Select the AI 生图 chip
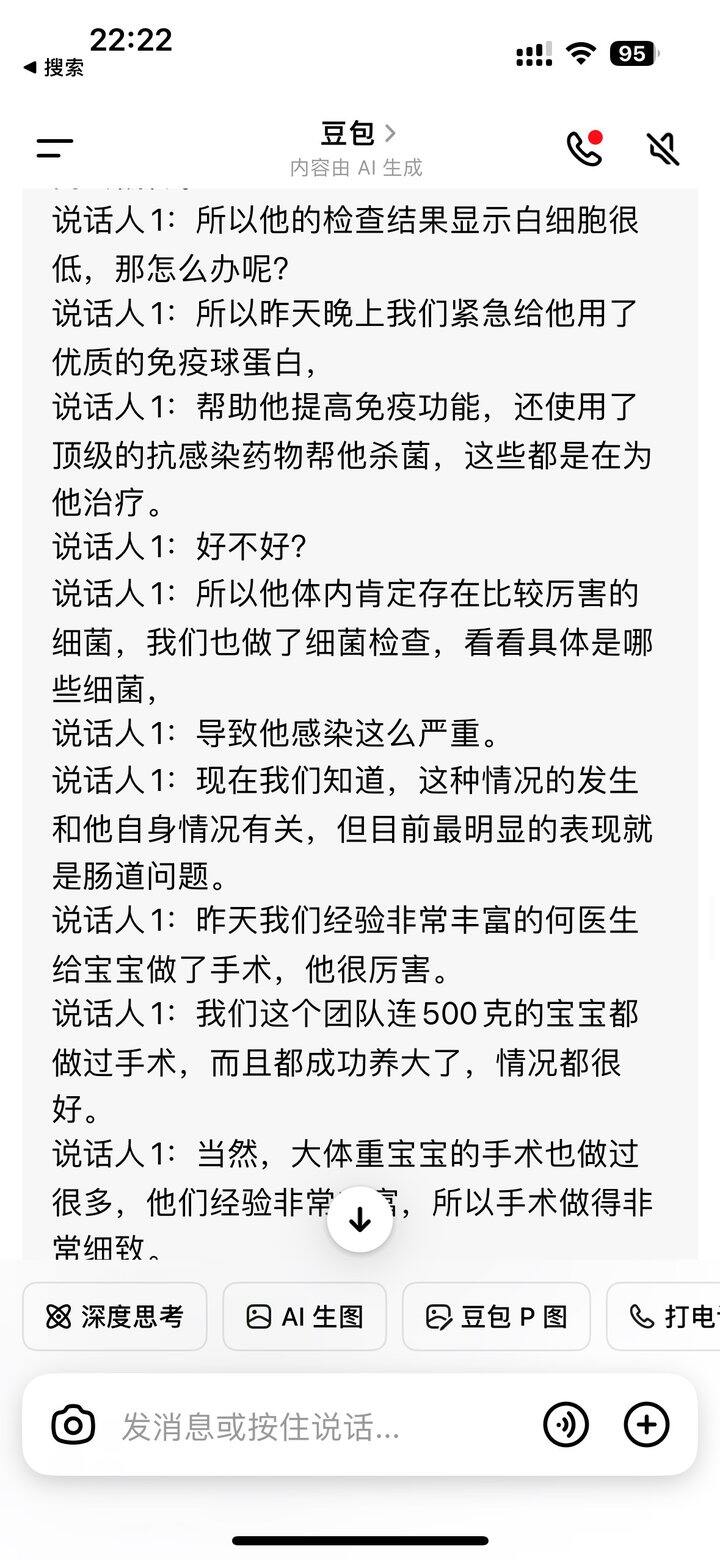720x1560 pixels. coord(305,1317)
